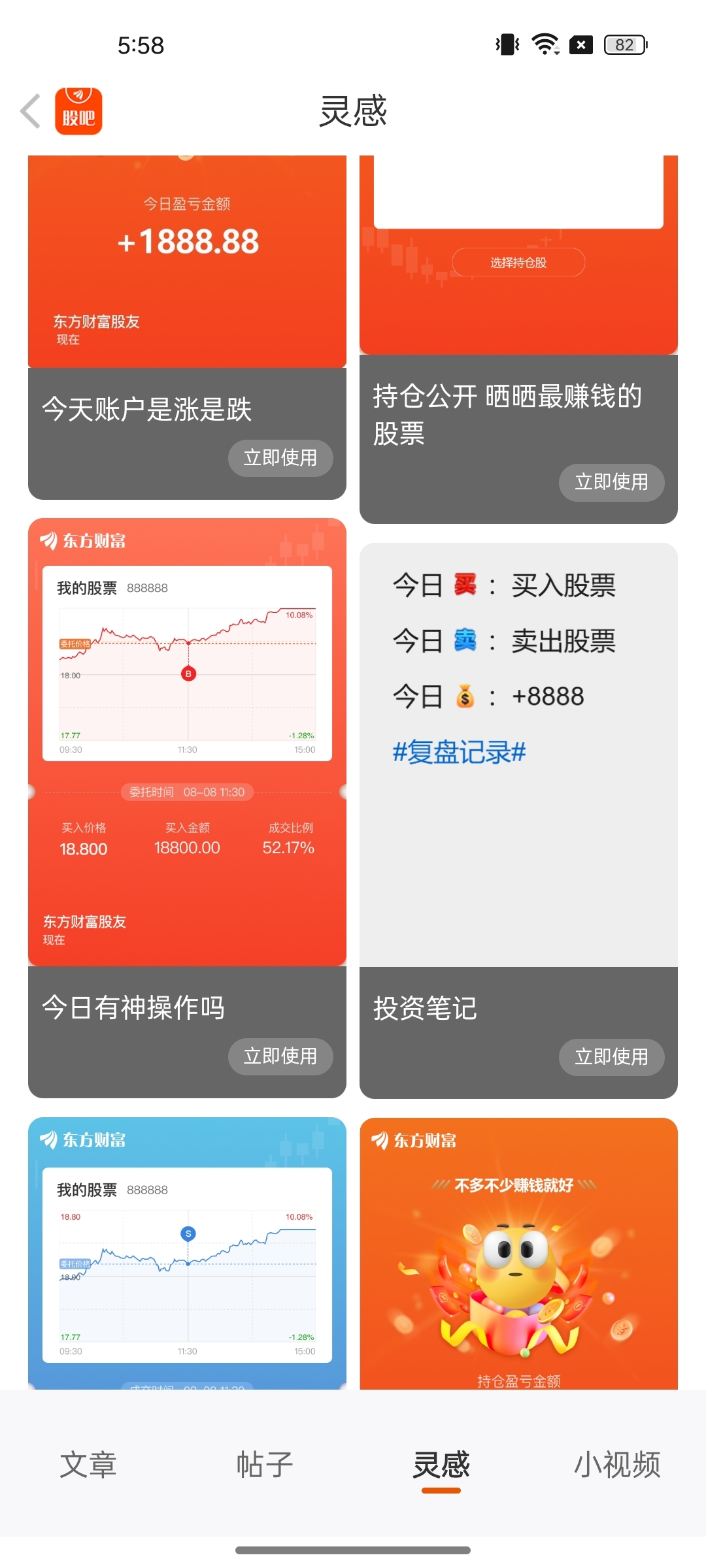This screenshot has height=1568, width=706.
Task: Tap 立即使用 under 今日有神操作吗
Action: (280, 1056)
